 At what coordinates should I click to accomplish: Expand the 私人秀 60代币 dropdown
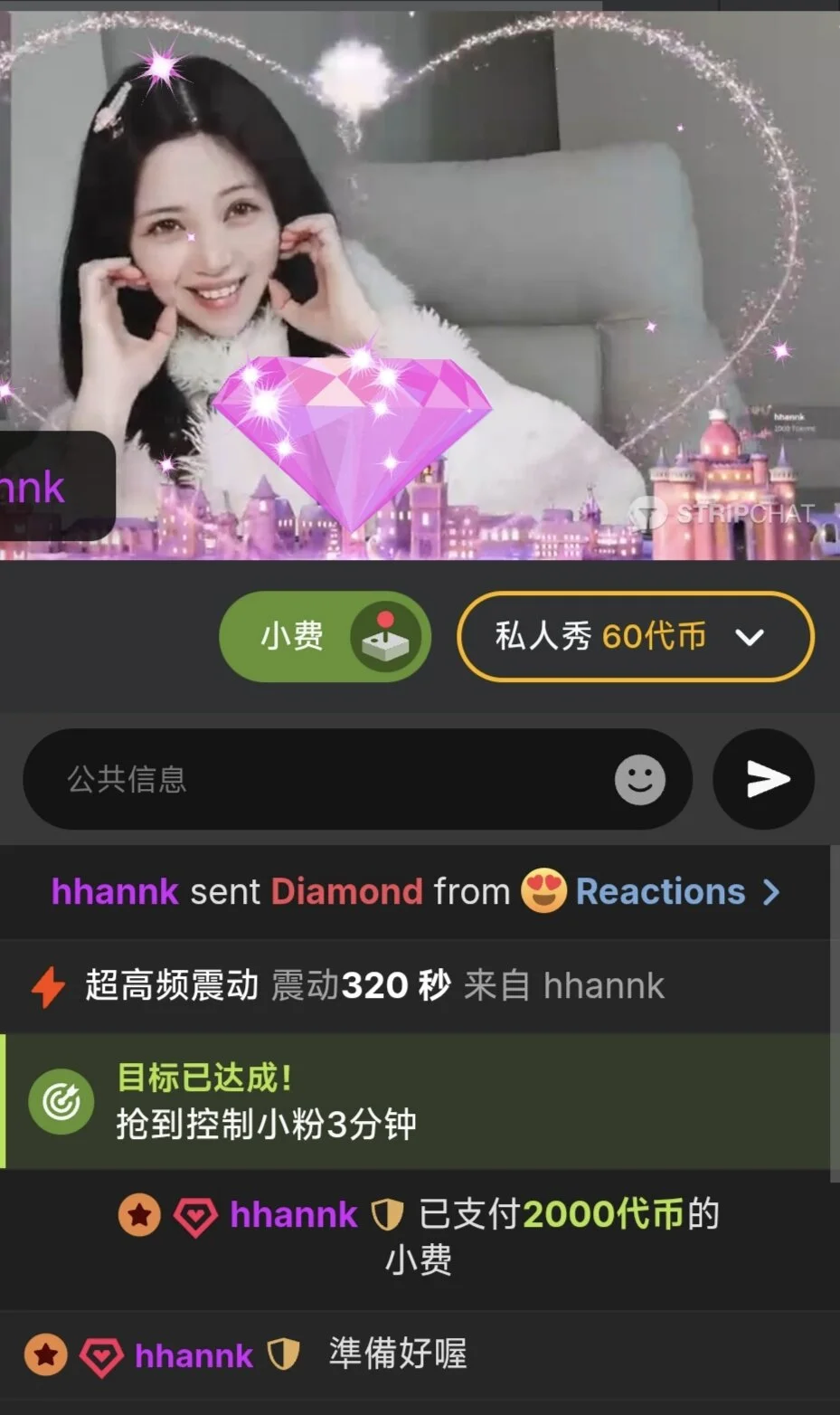point(635,636)
